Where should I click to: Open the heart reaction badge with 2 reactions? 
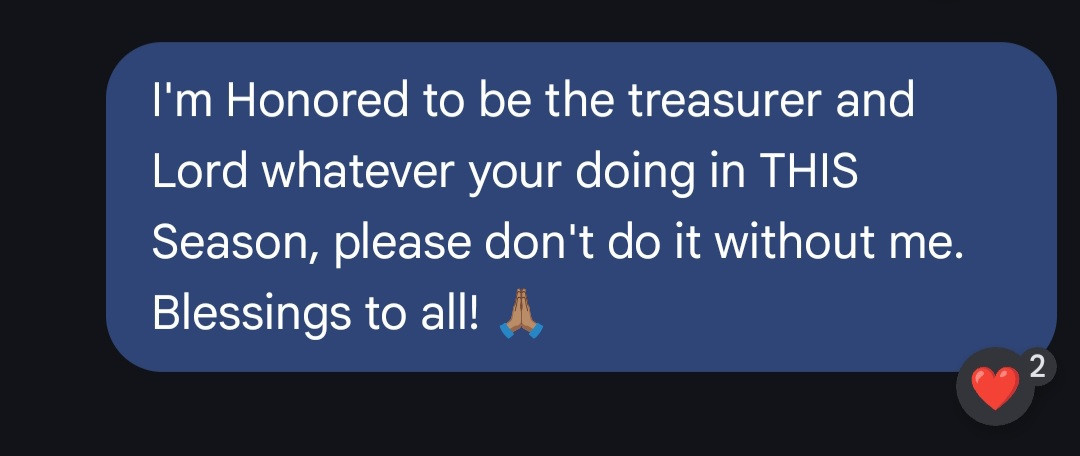[999, 386]
